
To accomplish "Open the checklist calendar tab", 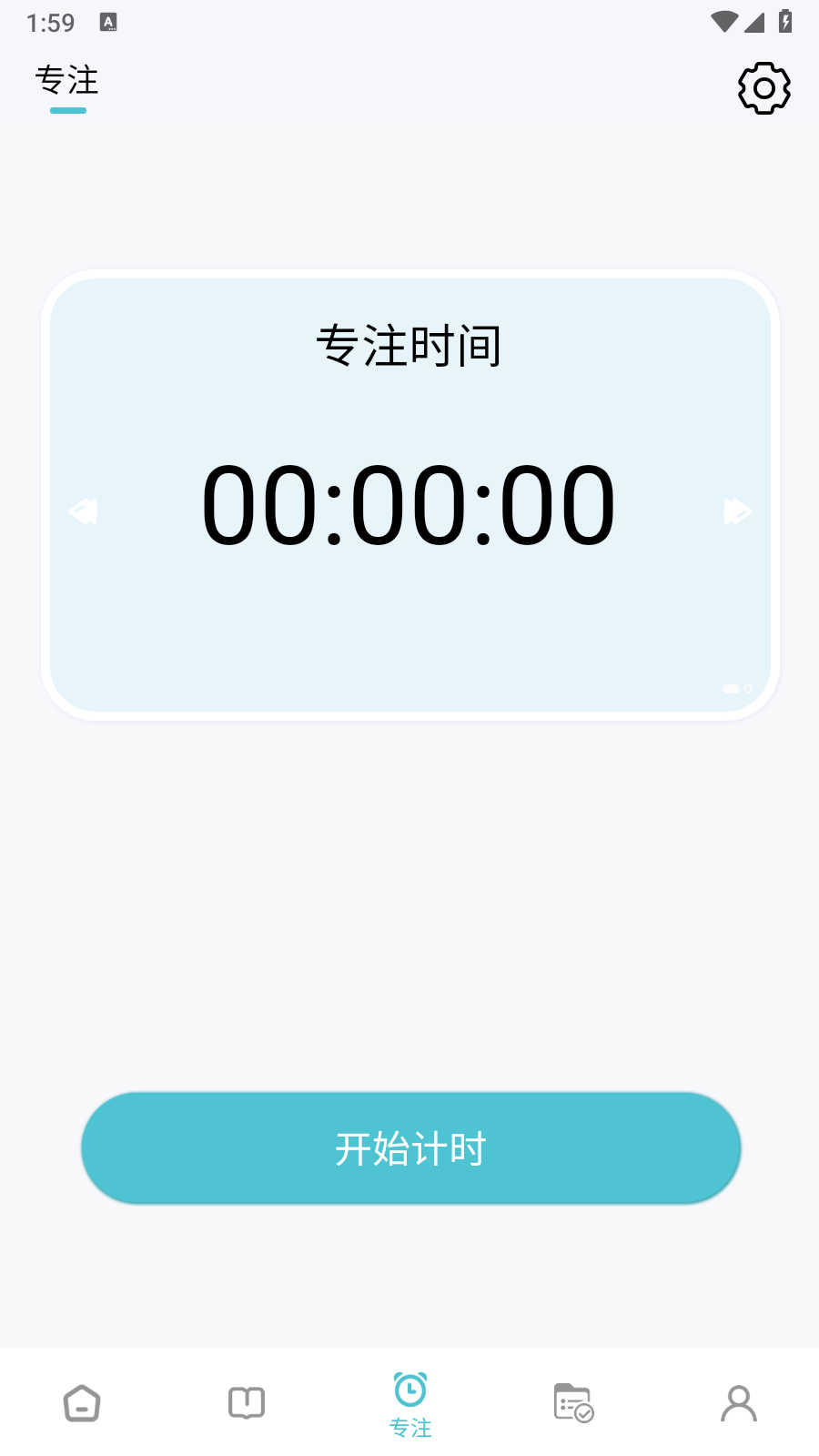I will (x=573, y=1403).
